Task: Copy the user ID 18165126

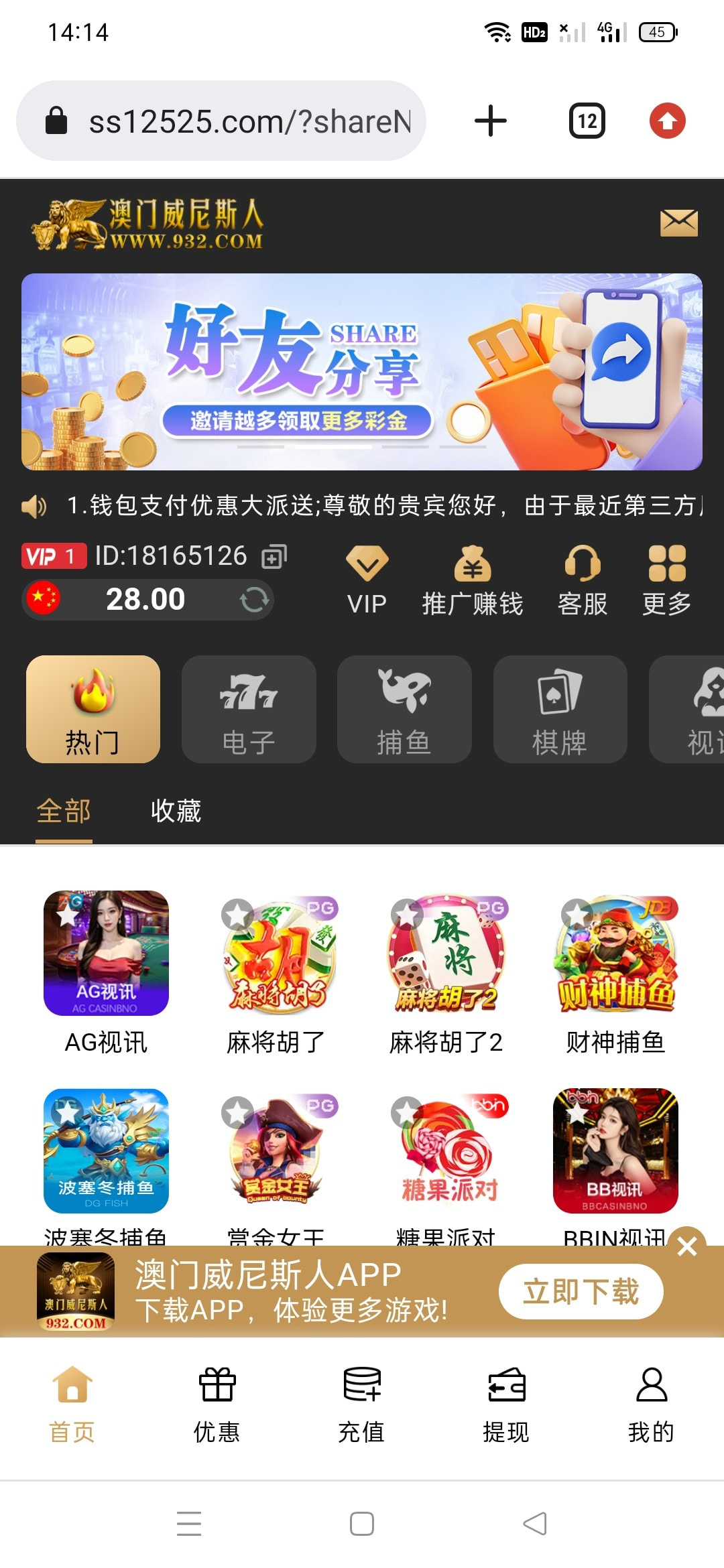Action: click(x=274, y=556)
